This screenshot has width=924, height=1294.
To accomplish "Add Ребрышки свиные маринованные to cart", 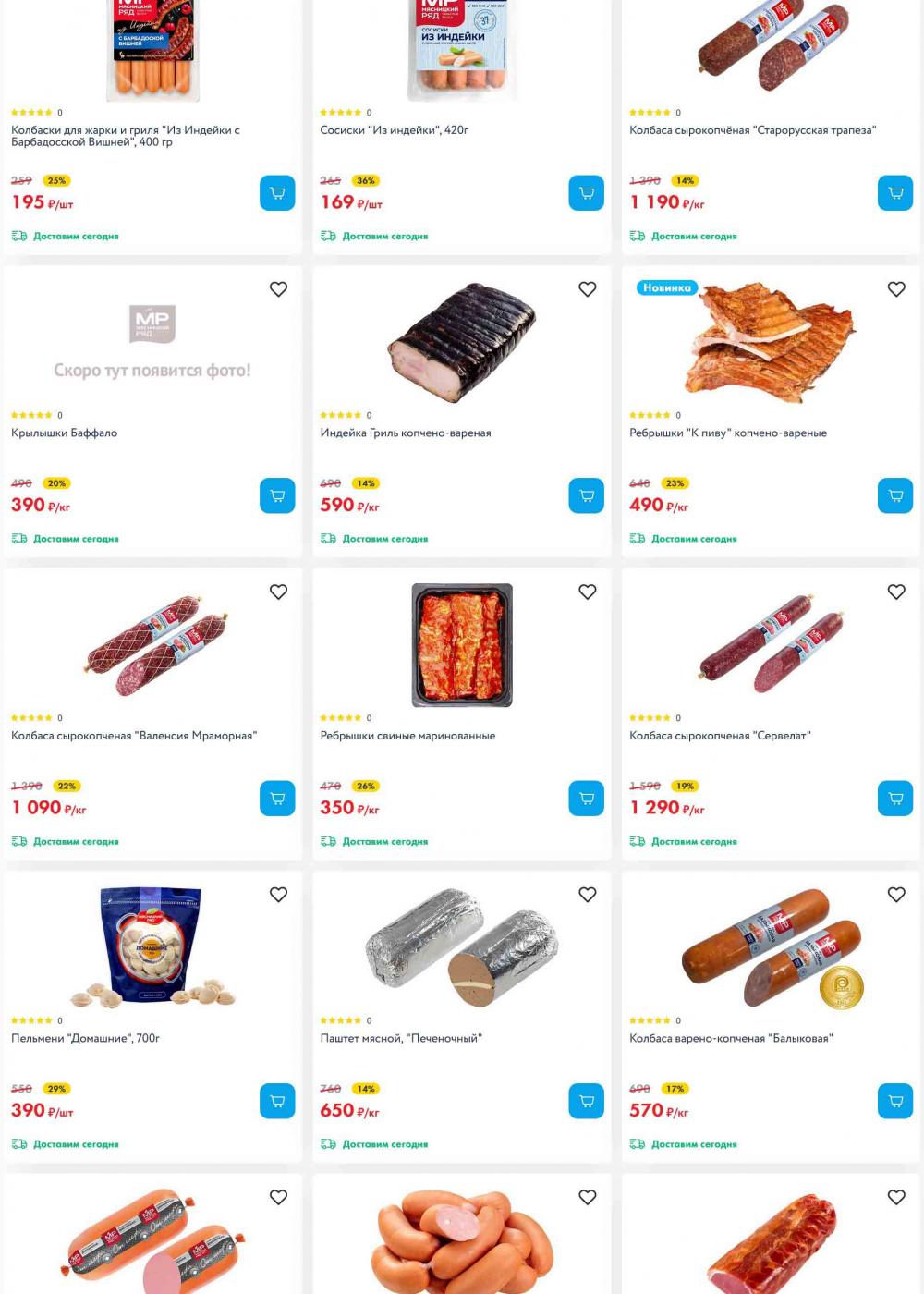I will pyautogui.click(x=586, y=799).
